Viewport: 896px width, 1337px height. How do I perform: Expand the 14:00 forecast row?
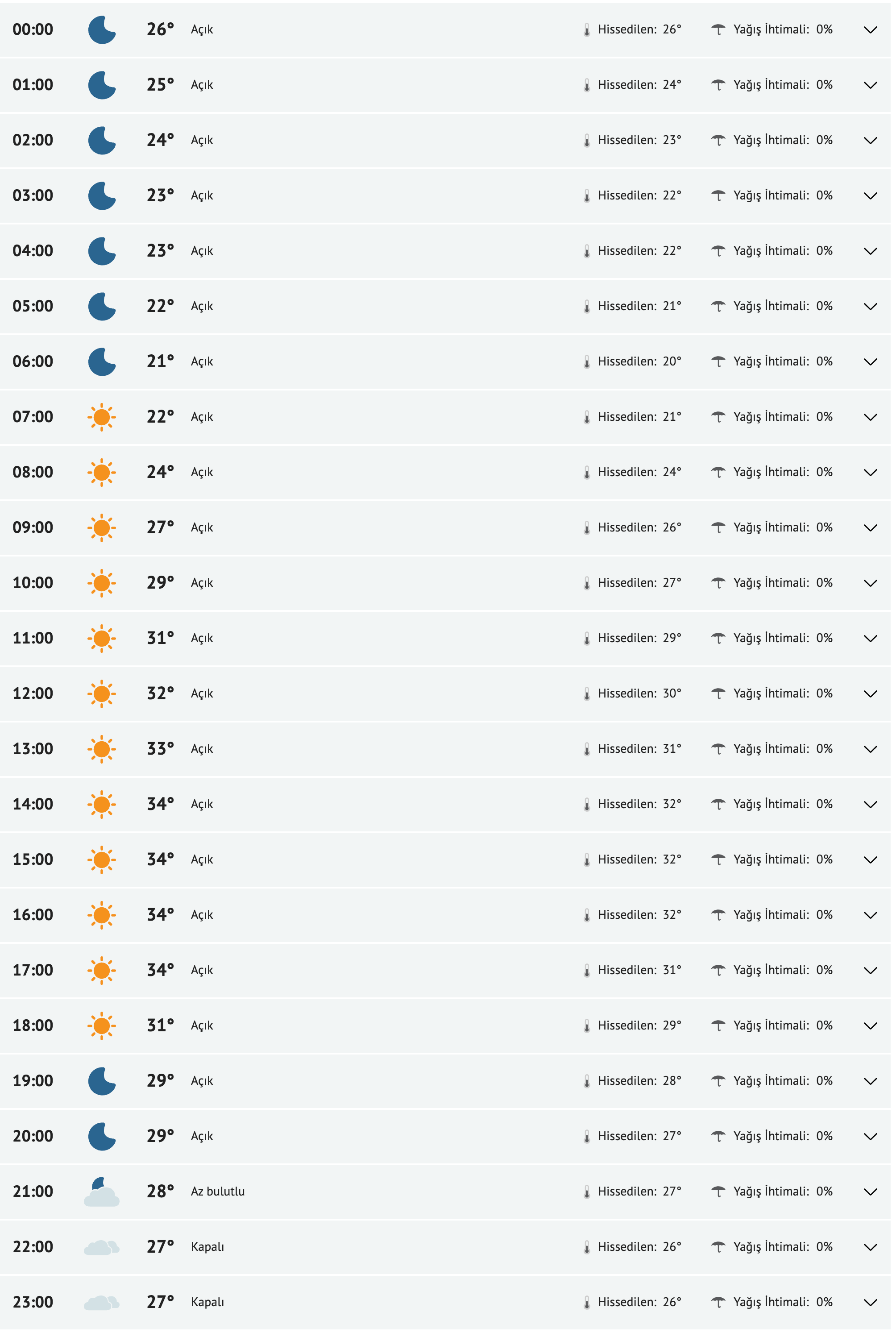click(x=870, y=804)
